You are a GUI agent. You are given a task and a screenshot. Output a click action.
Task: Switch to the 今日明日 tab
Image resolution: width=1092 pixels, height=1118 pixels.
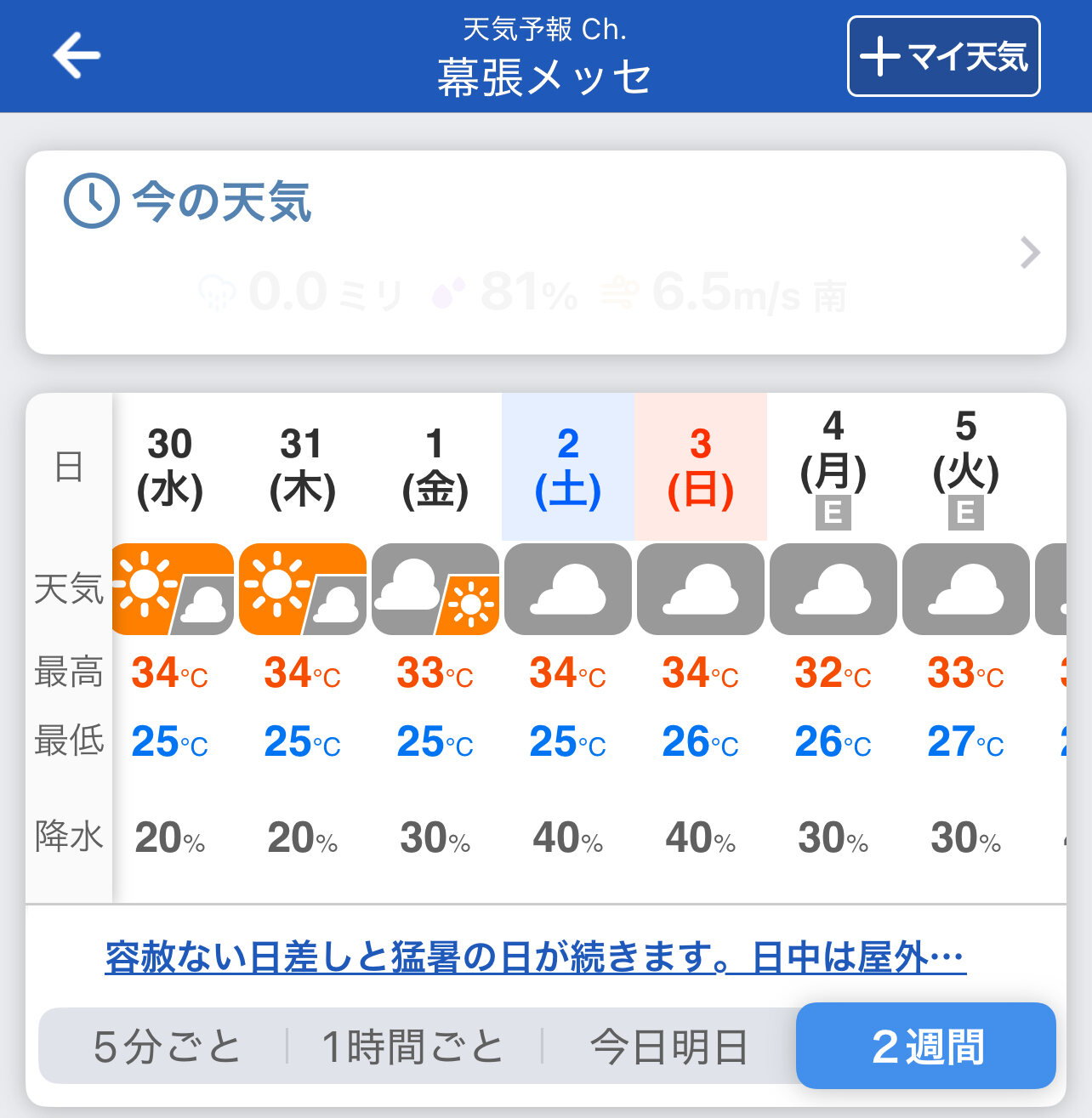point(668,1046)
